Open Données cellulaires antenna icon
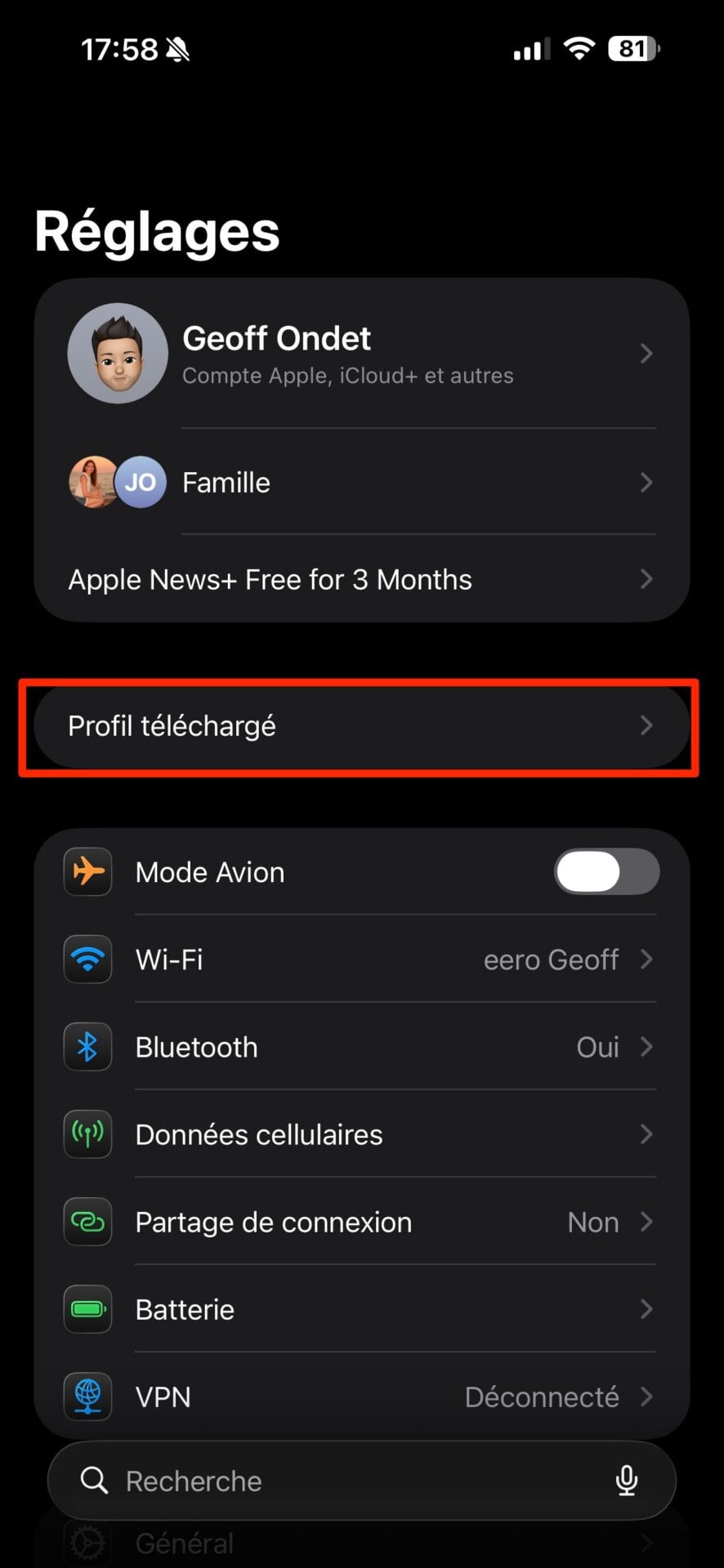The width and height of the screenshot is (724, 1568). 87,1134
